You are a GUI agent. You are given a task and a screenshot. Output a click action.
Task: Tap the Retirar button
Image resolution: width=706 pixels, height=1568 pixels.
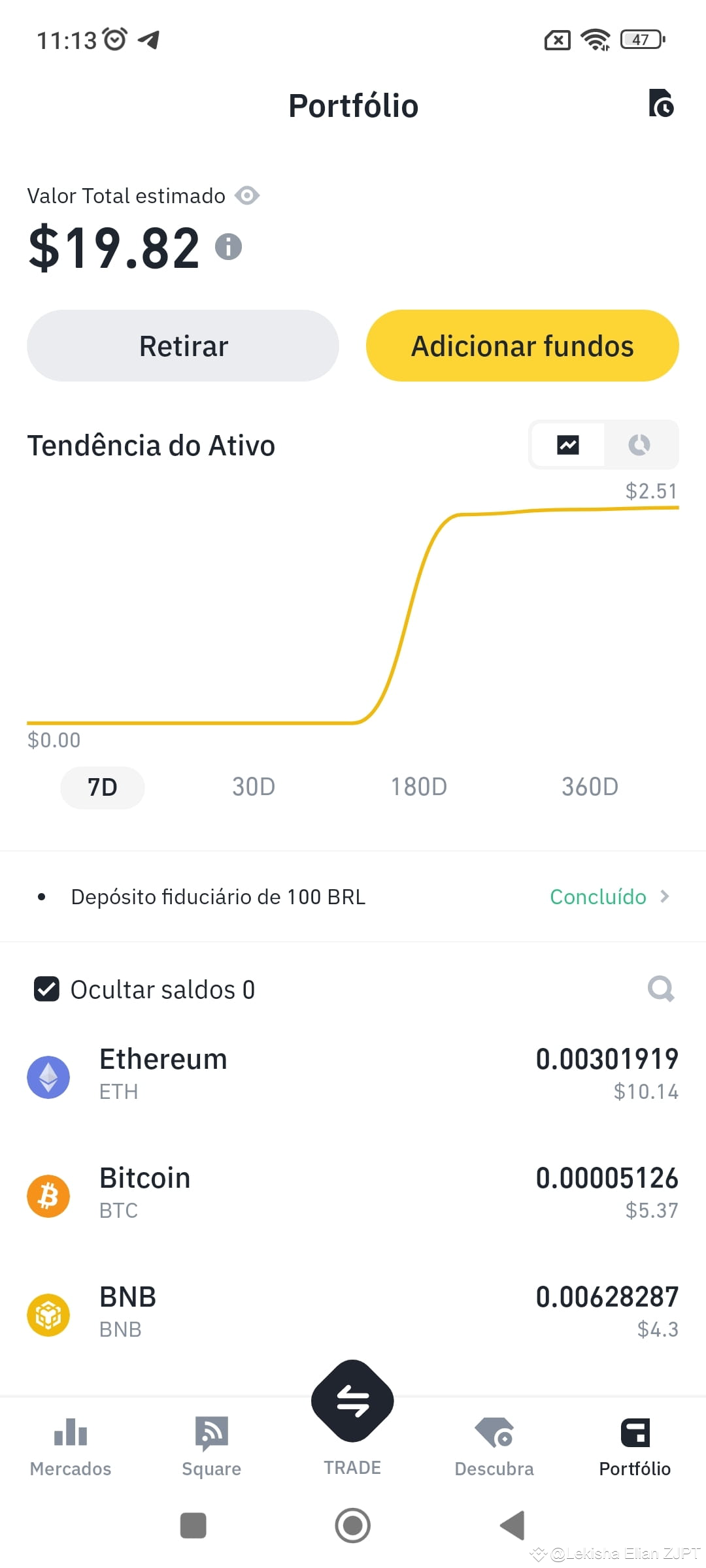click(183, 346)
